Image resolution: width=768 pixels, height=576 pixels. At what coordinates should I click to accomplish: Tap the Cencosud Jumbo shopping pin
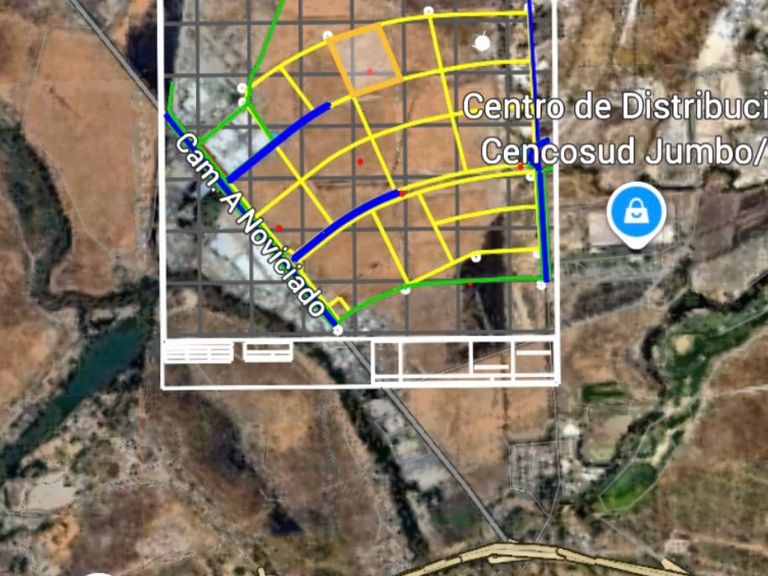pyautogui.click(x=635, y=212)
